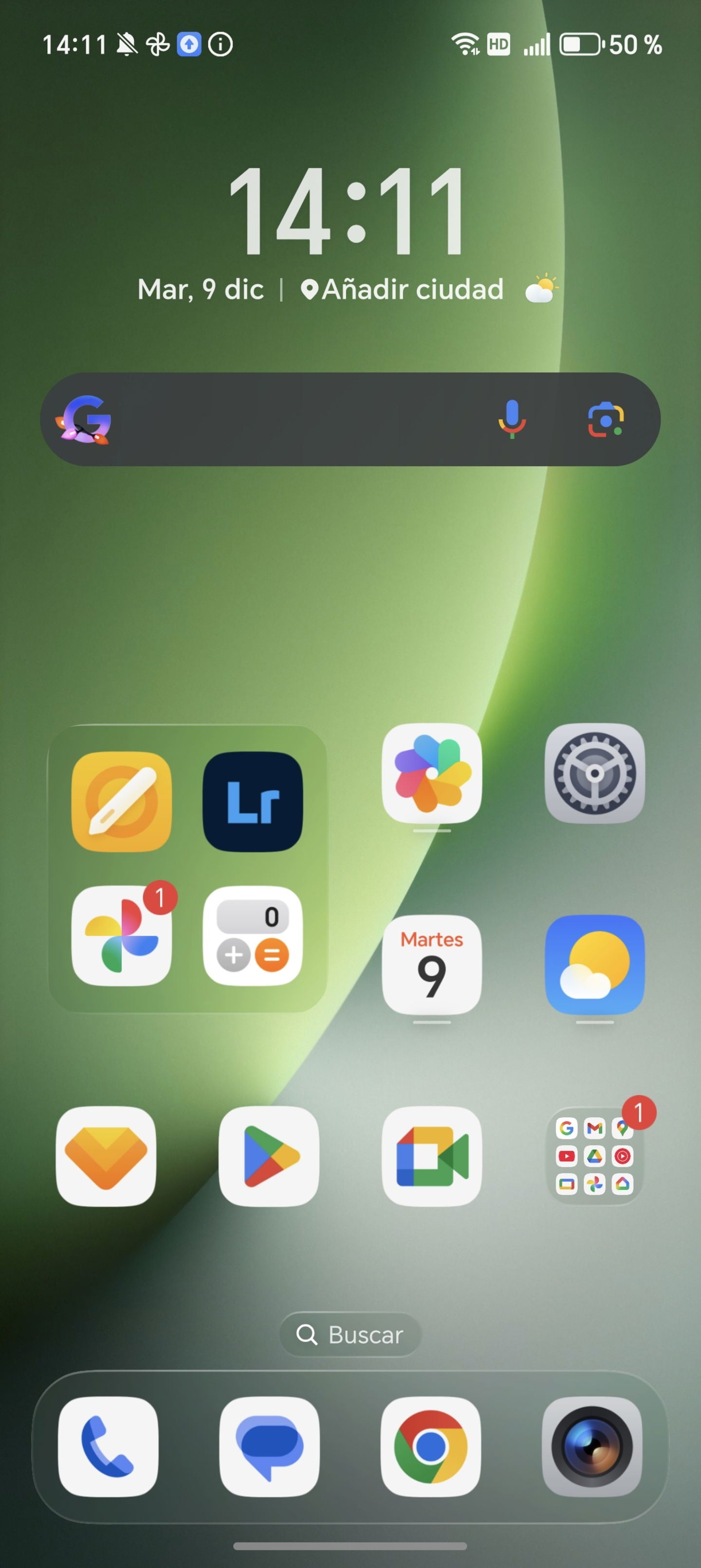The width and height of the screenshot is (701, 1568).
Task: Launch the Google Play Store
Action: [x=268, y=1156]
